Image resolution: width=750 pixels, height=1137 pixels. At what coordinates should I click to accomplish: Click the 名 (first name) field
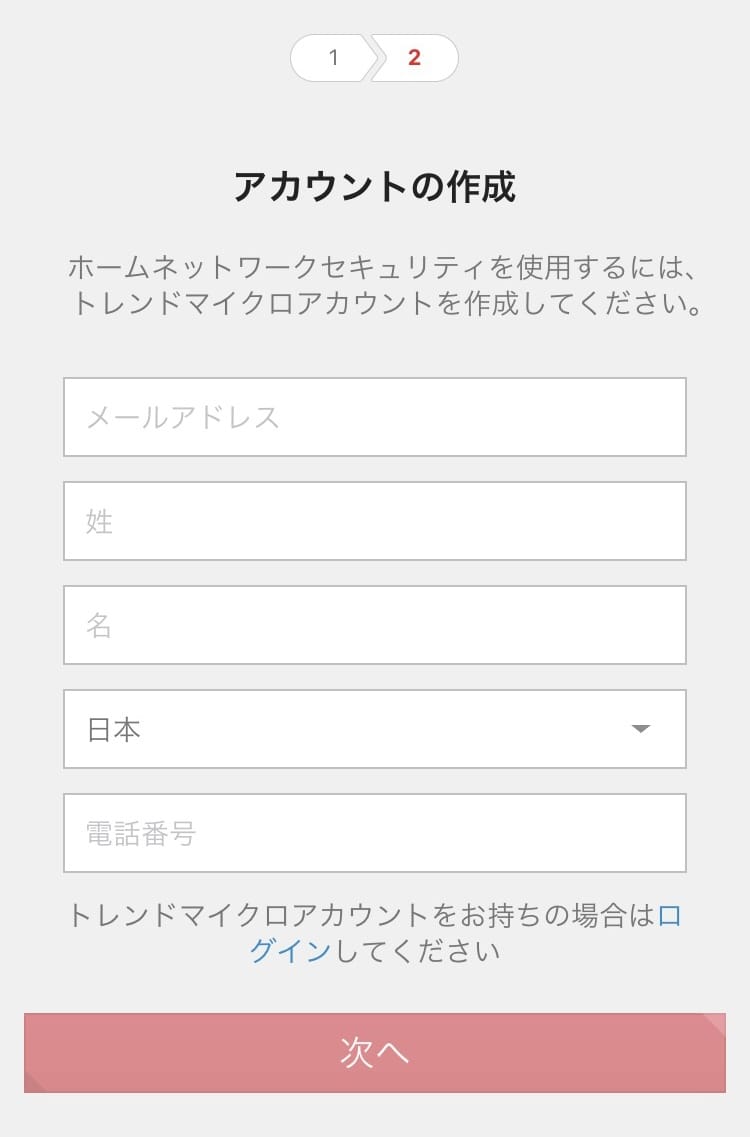point(375,625)
